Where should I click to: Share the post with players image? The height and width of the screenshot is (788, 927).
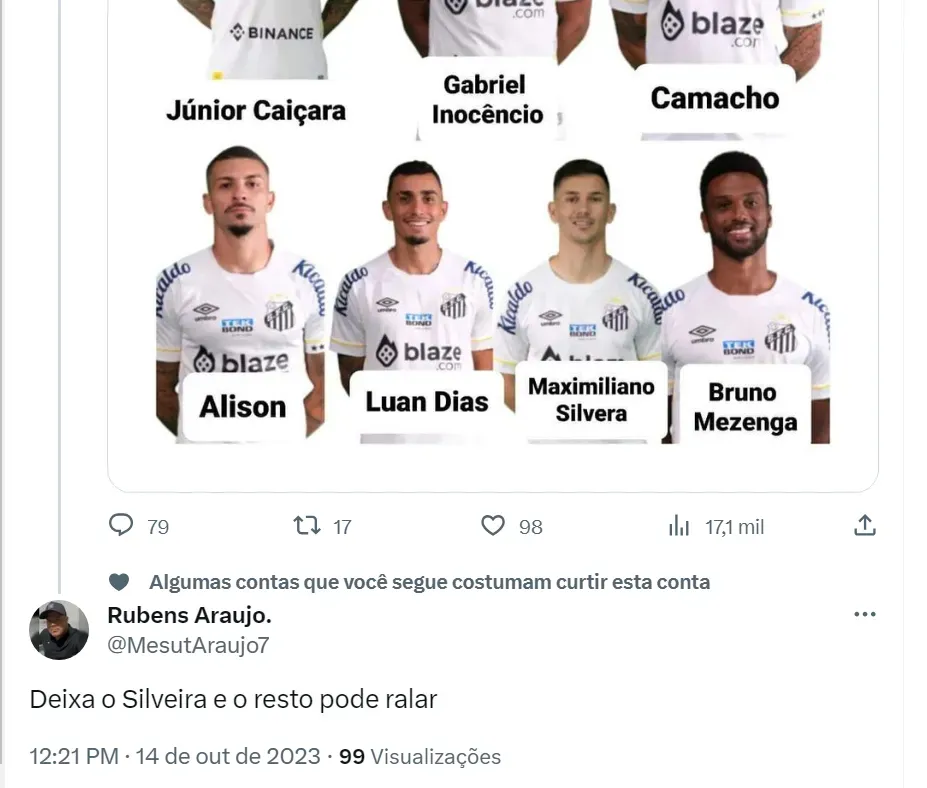[865, 525]
